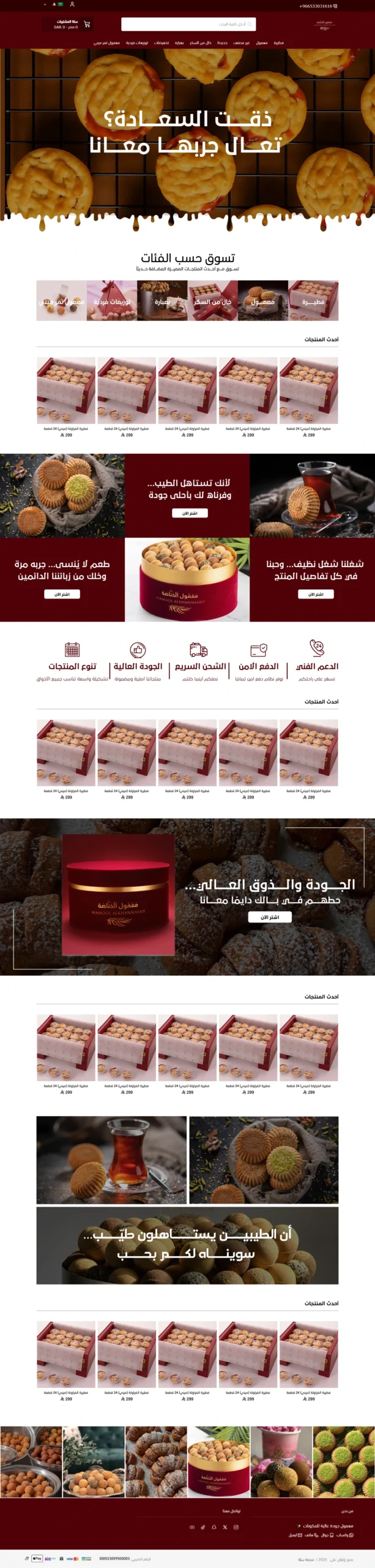Tap اشتر الآن under طعم لا ينسى
The width and height of the screenshot is (375, 1568).
click(62, 594)
